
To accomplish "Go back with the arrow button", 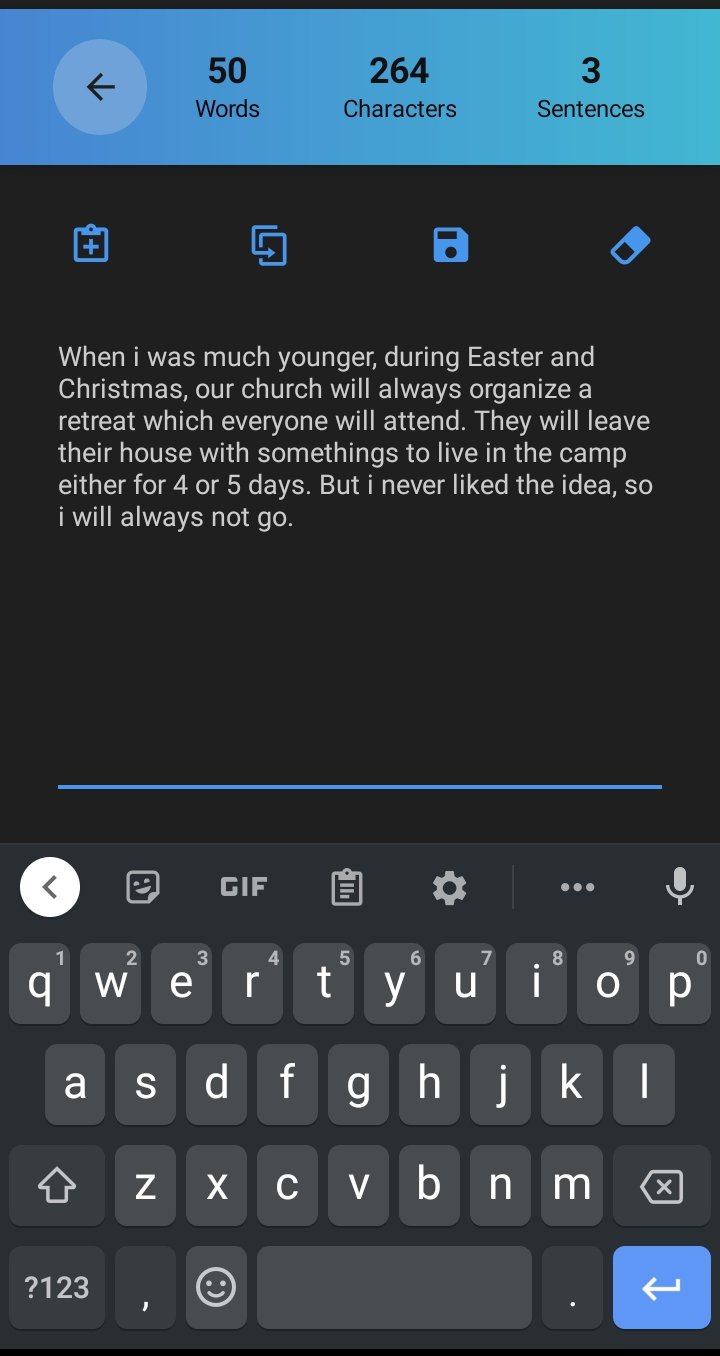I will [100, 88].
